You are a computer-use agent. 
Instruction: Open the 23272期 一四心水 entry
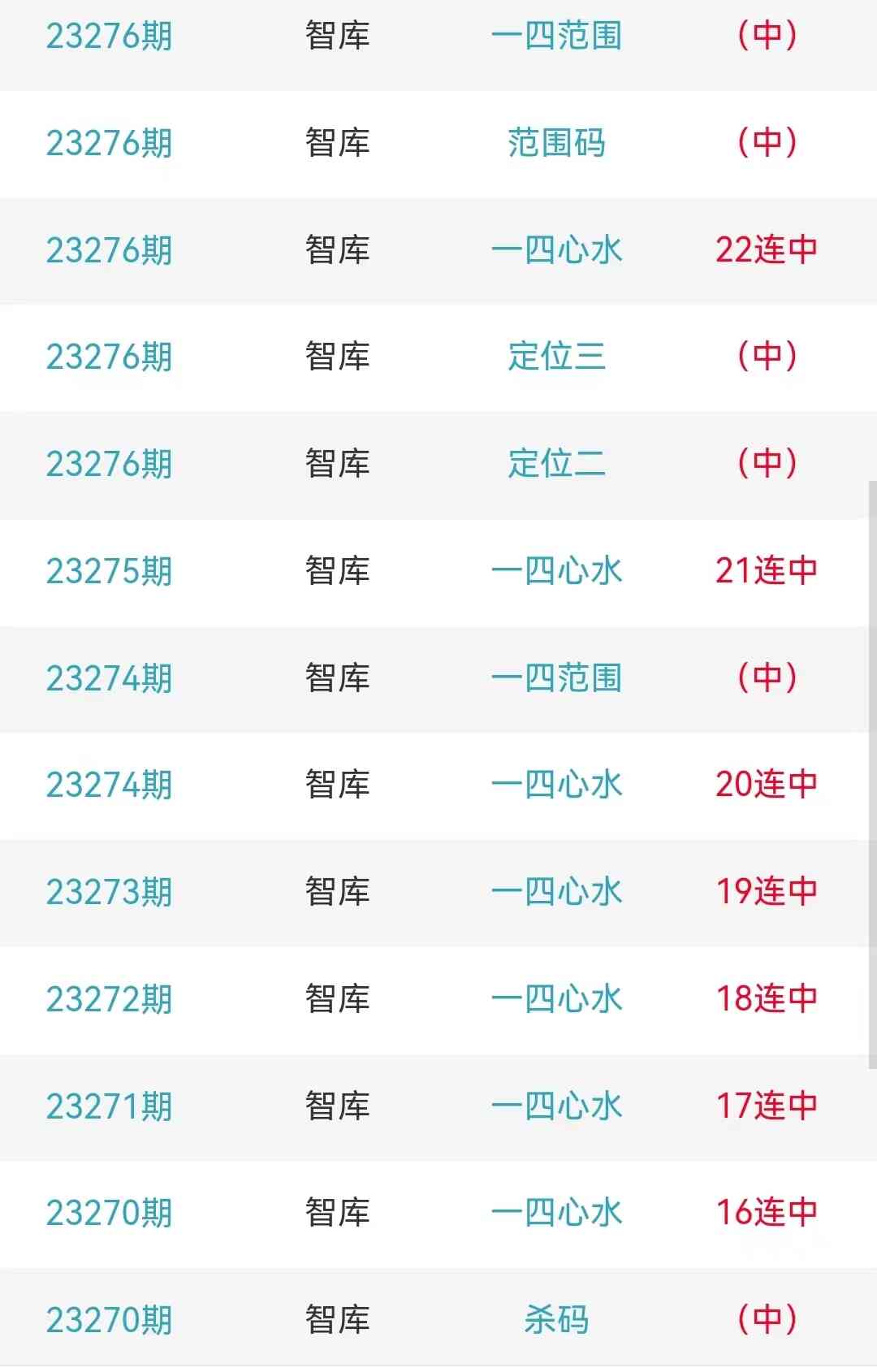[x=556, y=999]
